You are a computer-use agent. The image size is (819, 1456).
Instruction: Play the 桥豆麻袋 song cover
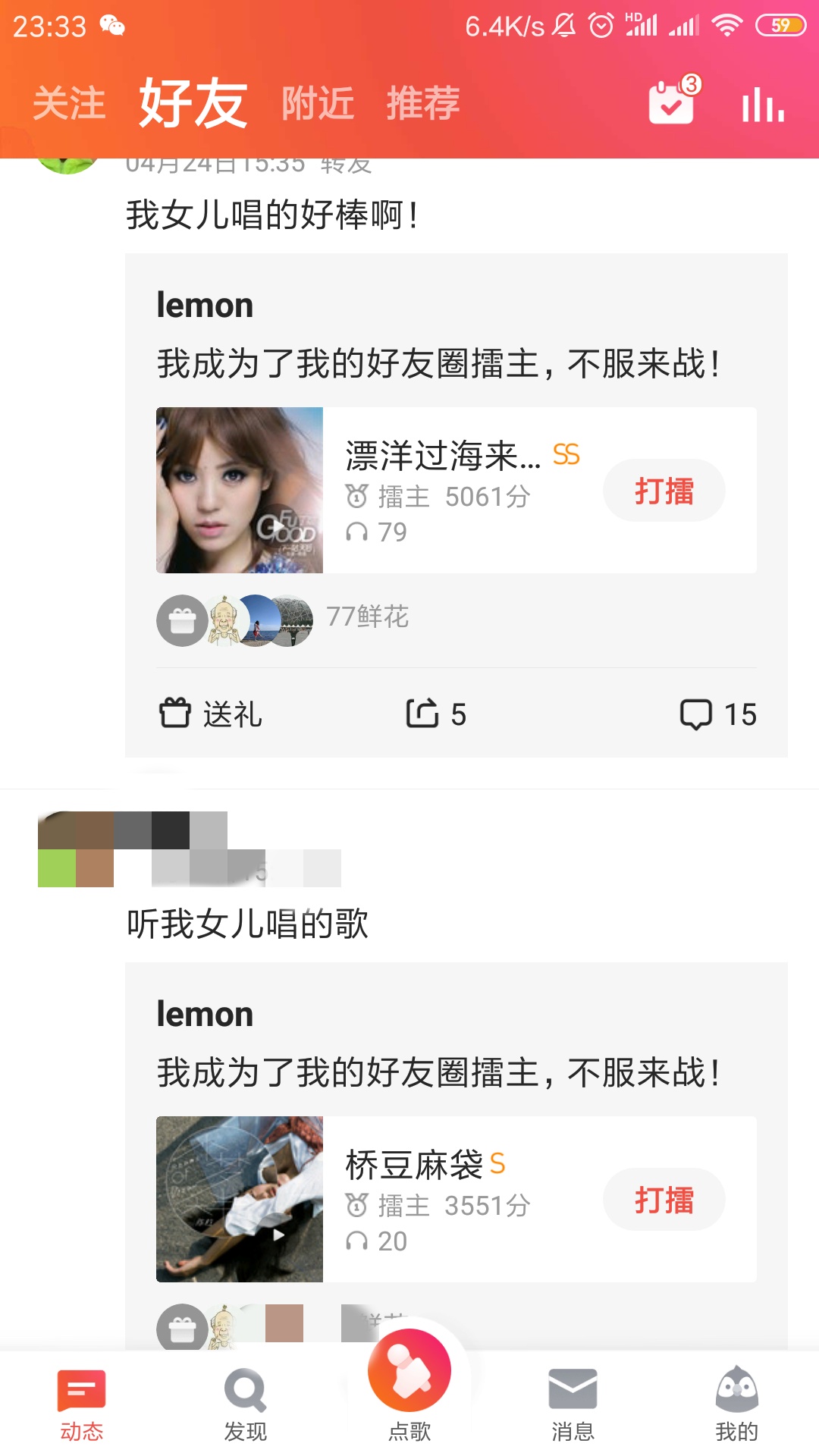pos(240,1199)
